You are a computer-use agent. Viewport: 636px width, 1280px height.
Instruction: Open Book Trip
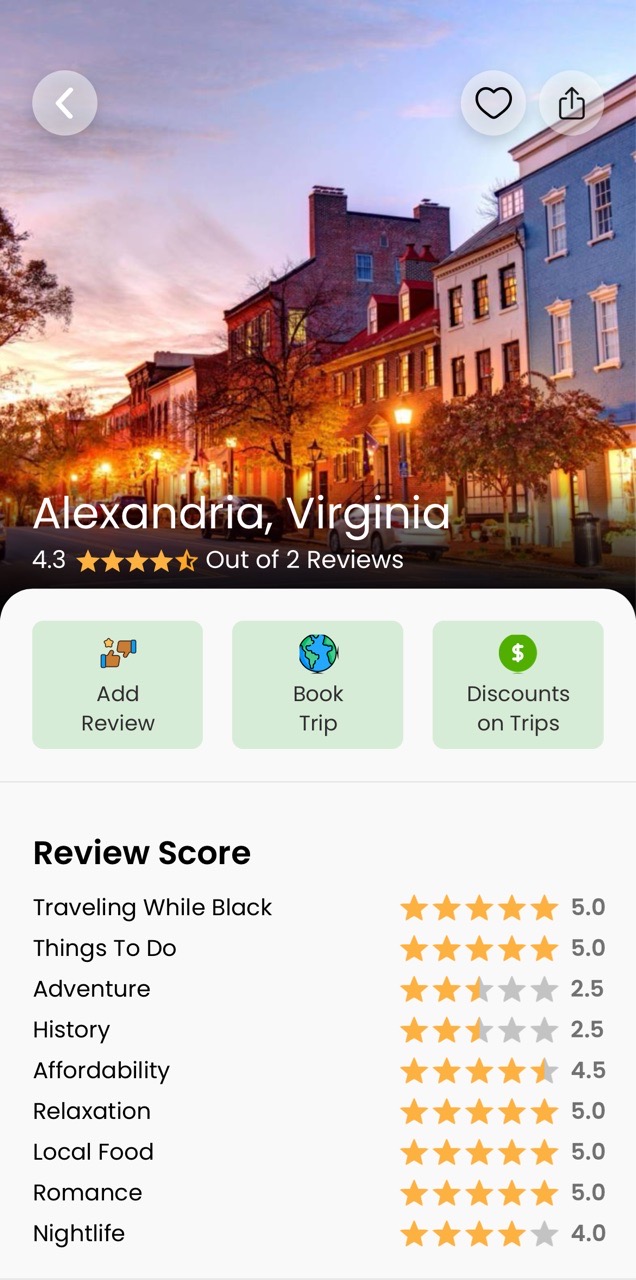click(x=318, y=685)
